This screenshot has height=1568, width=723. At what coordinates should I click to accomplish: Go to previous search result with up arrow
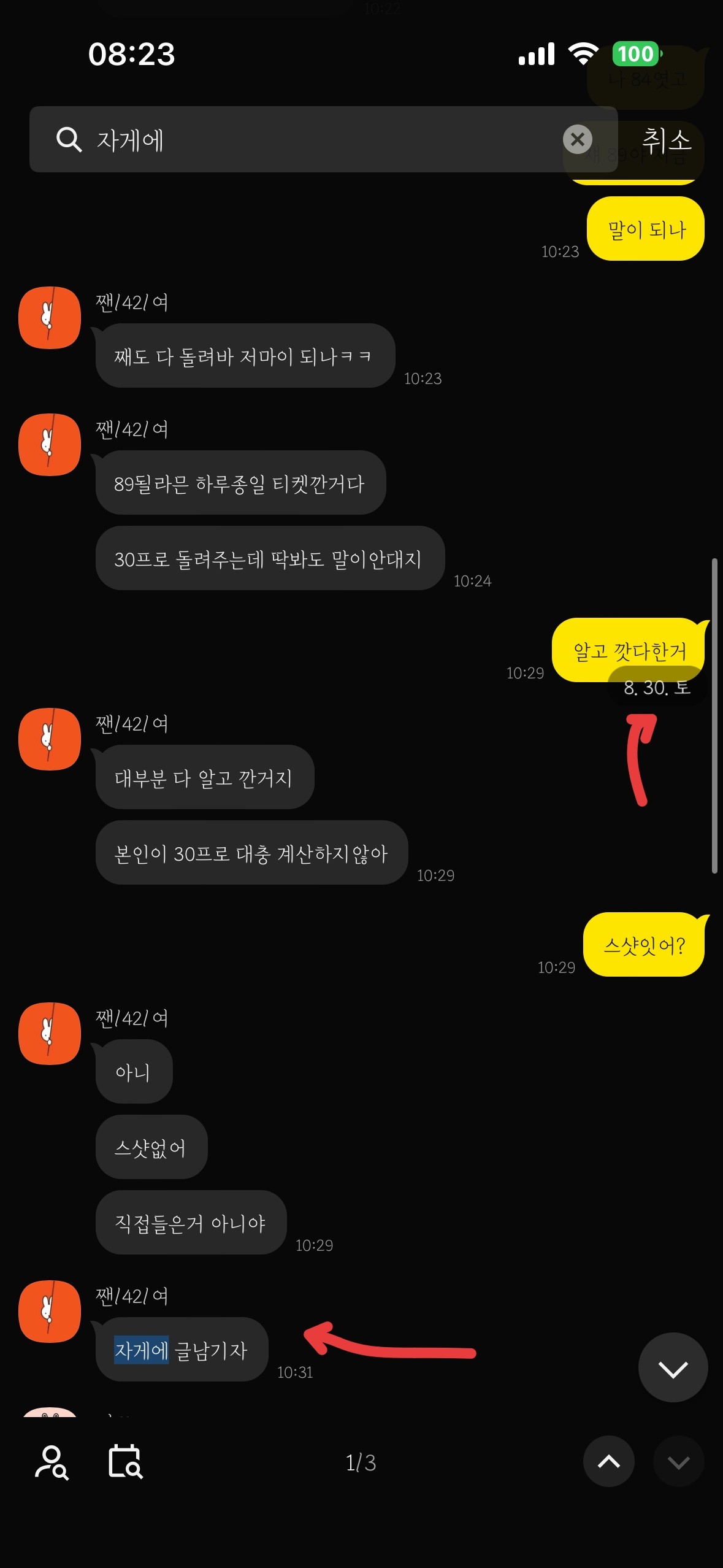608,1462
